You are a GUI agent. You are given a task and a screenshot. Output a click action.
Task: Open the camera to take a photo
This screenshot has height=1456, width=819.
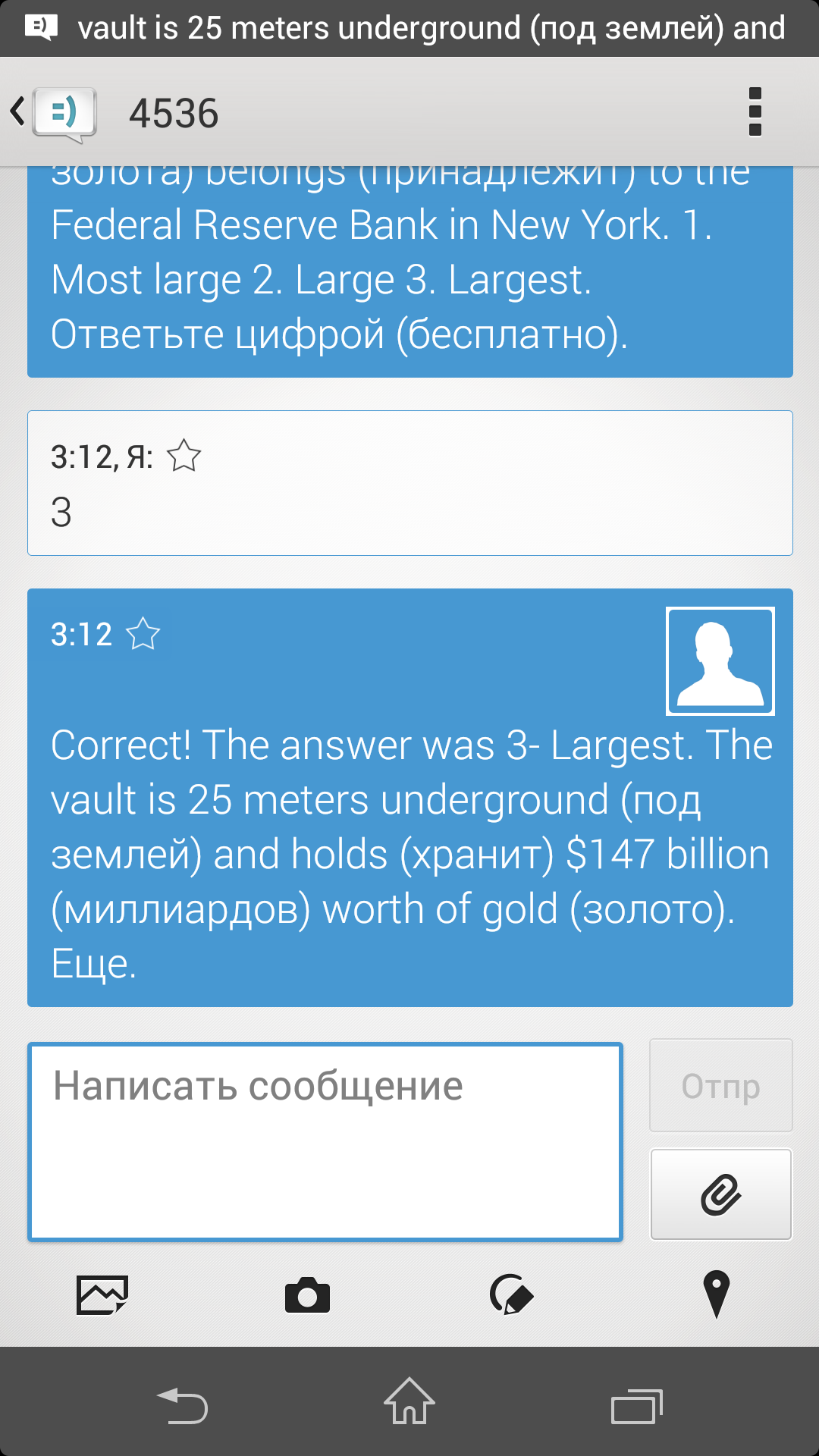(x=307, y=1295)
